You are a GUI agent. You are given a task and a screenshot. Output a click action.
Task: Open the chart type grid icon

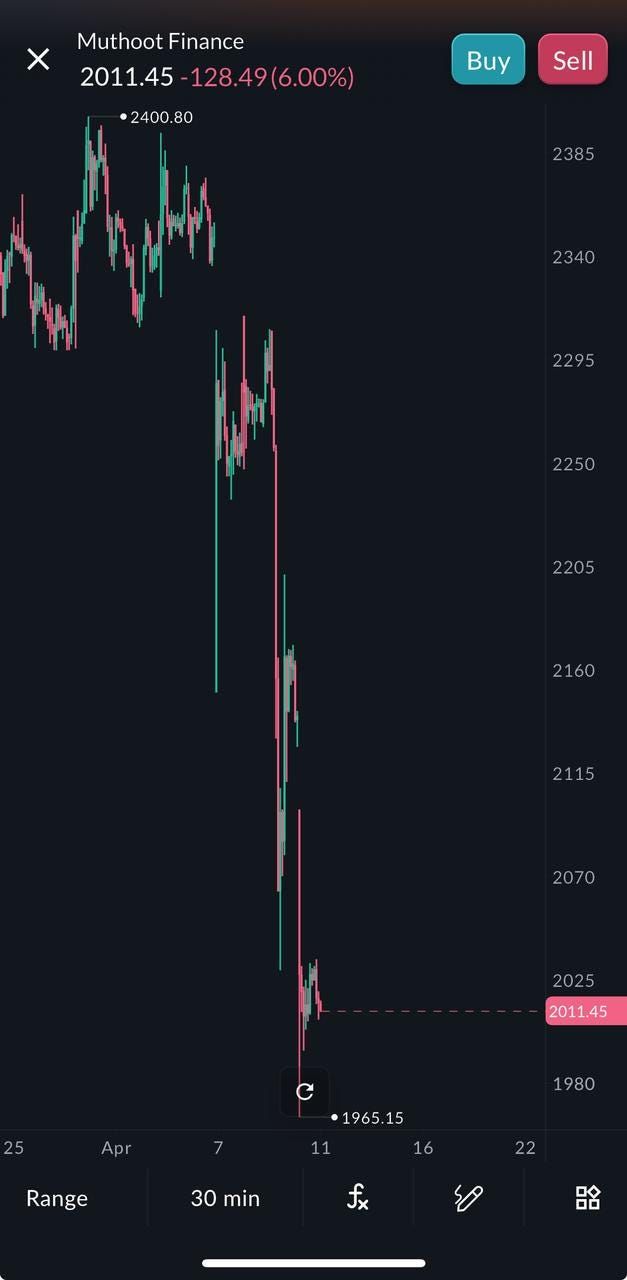(587, 1198)
